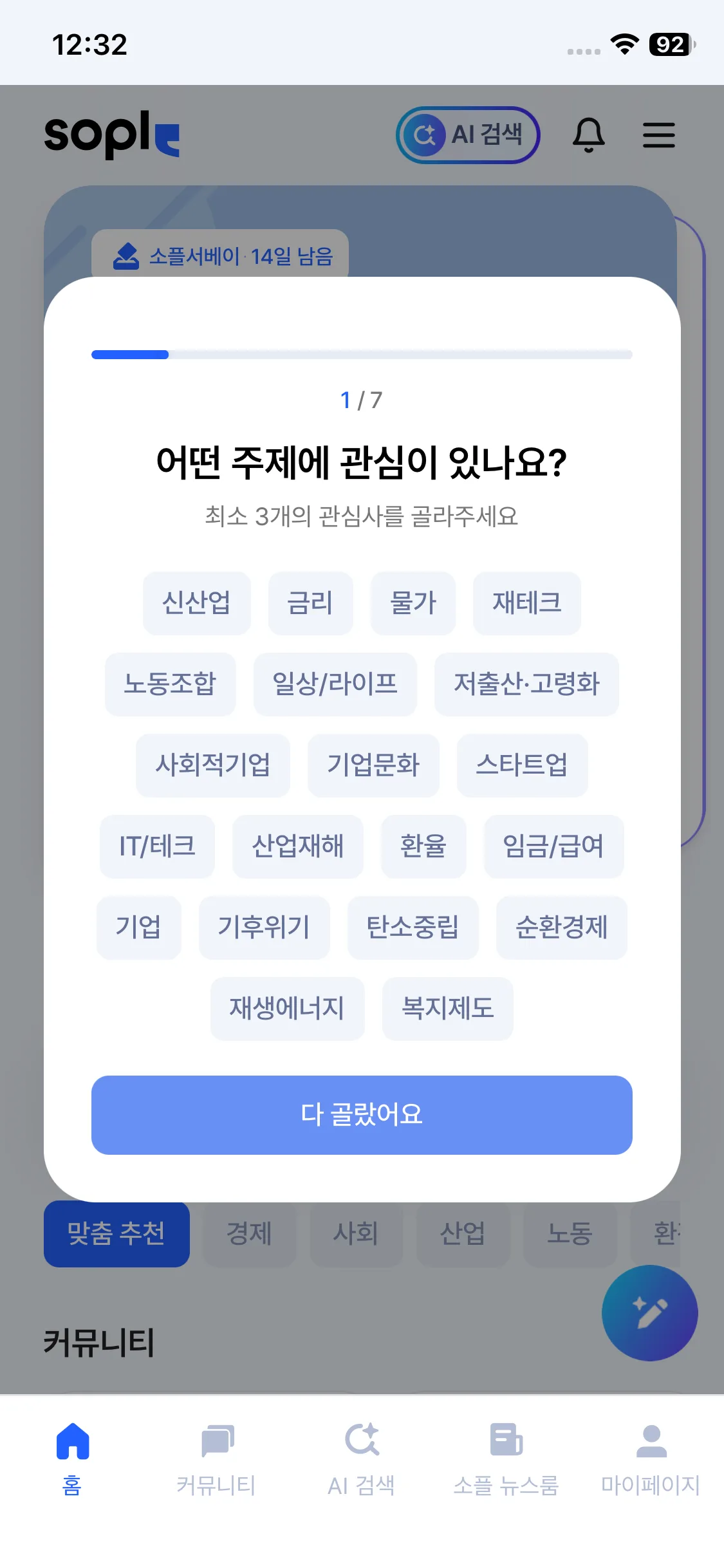Switch to the 경제 category tab
Image resolution: width=724 pixels, height=1568 pixels.
tap(250, 1234)
